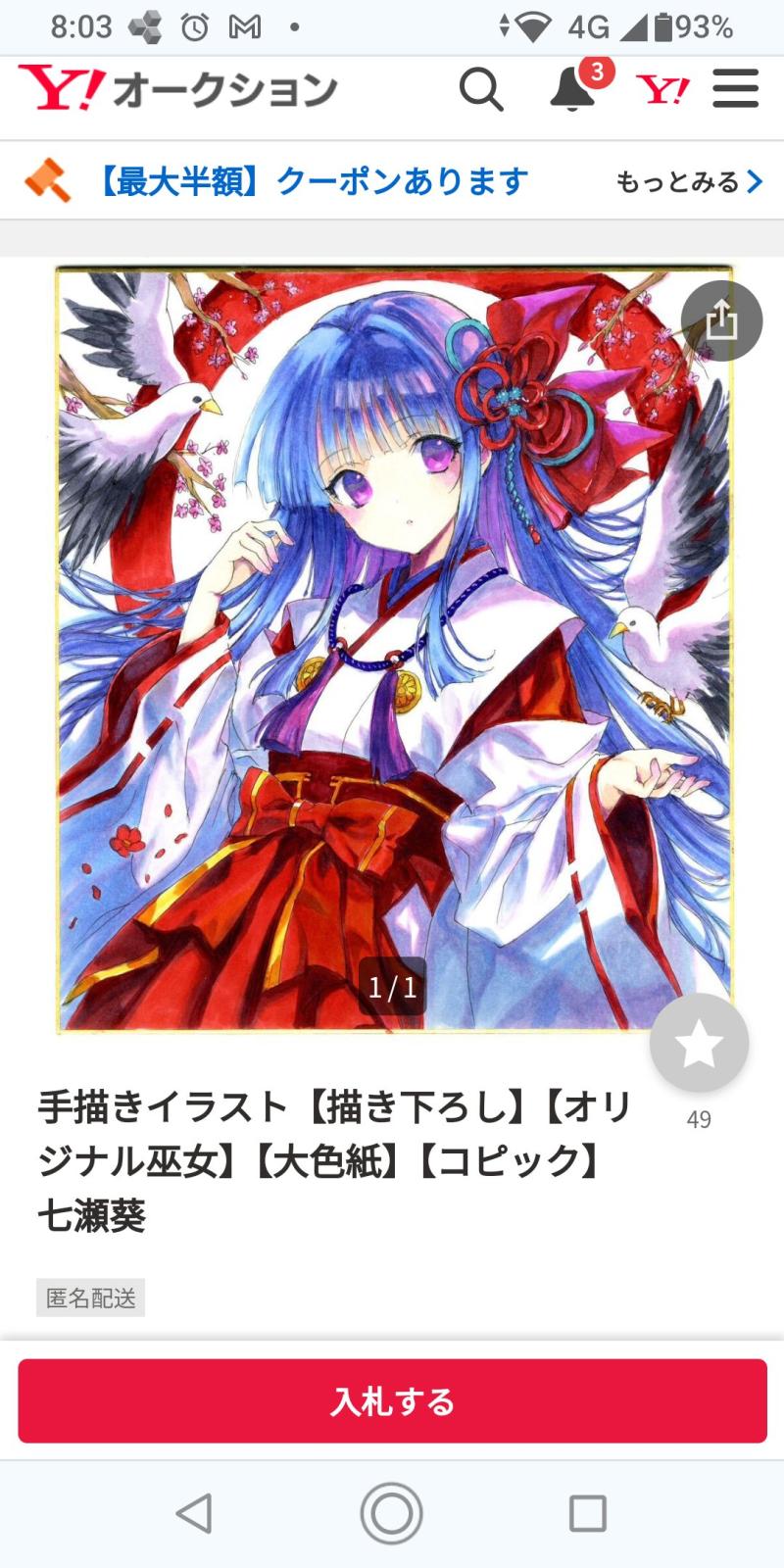This screenshot has width=784, height=1568.
Task: Go to Yahoo Japan via red Y! icon
Action: point(662,90)
